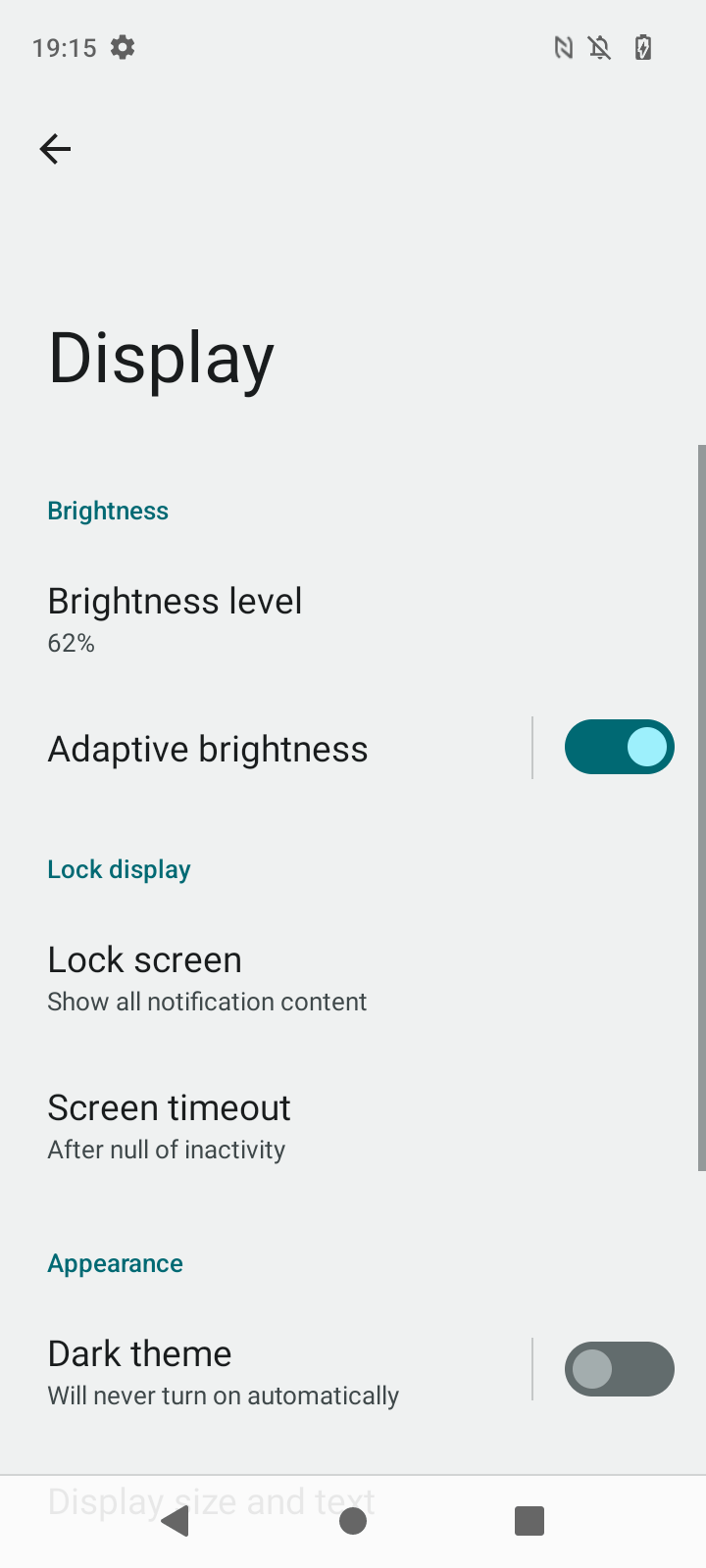This screenshot has height=1568, width=706.
Task: Tap the system home button
Action: coord(353,1521)
